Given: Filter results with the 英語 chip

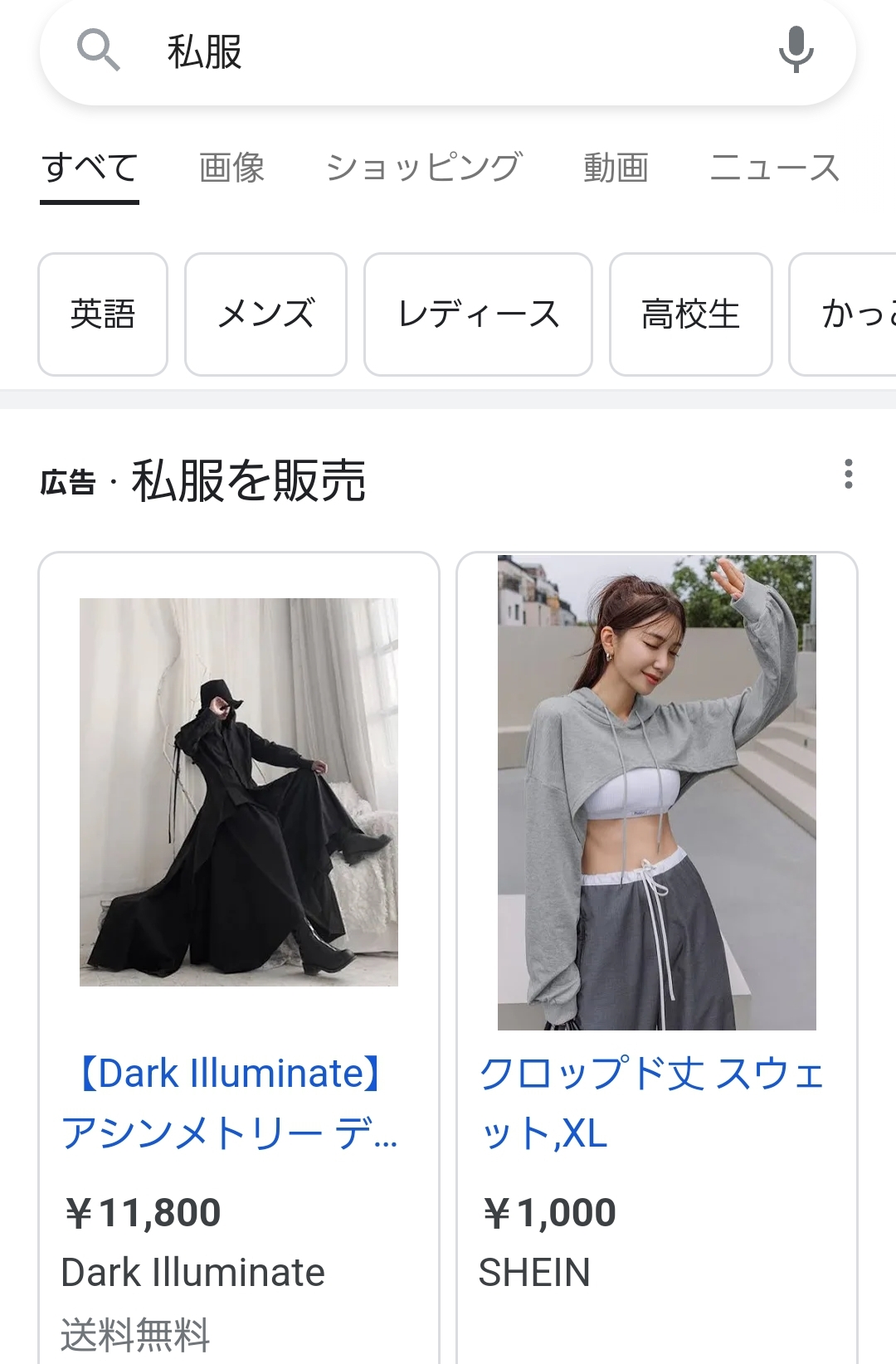Looking at the screenshot, I should (103, 314).
